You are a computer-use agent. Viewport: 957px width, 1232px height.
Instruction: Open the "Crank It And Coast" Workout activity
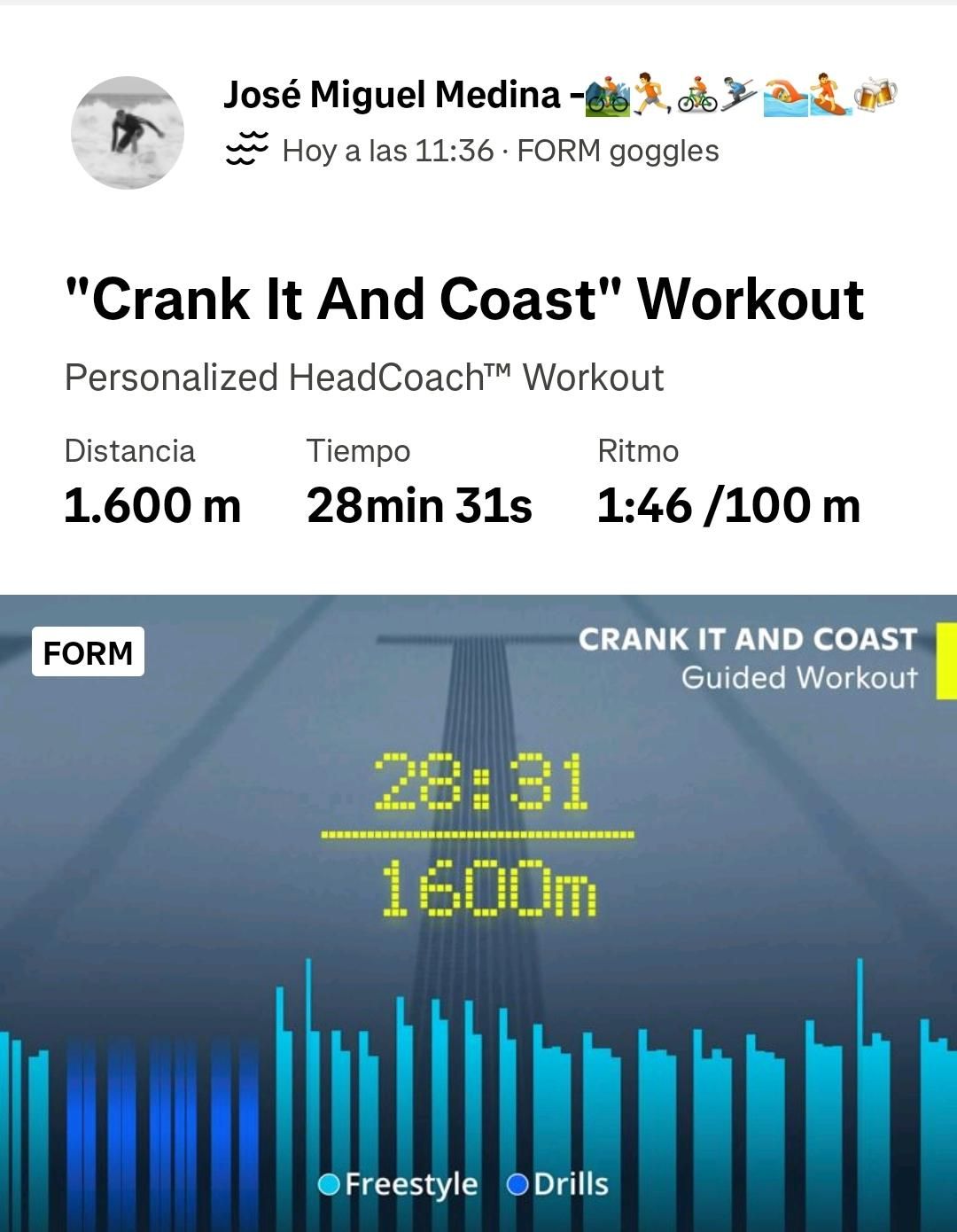(464, 299)
